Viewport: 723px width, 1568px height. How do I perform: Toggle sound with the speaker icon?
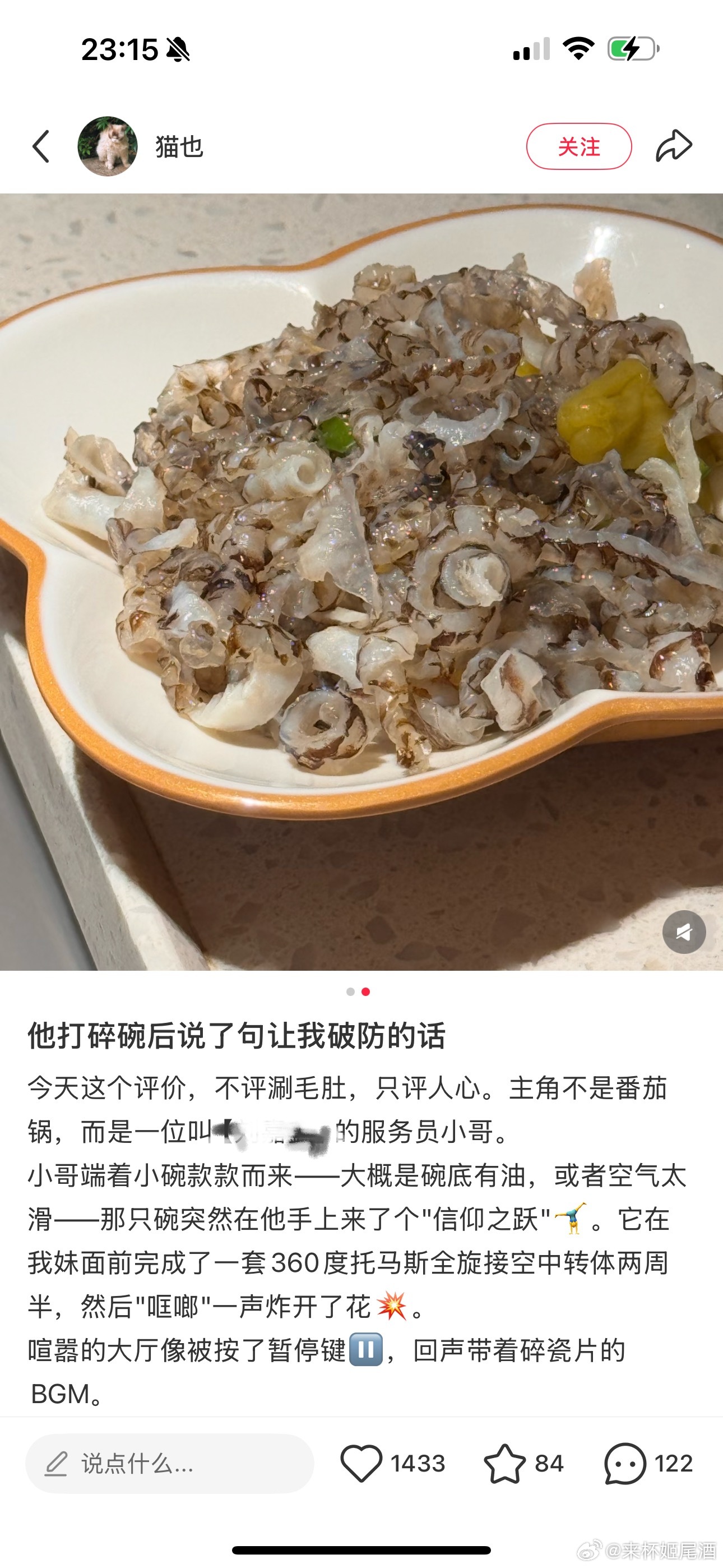tap(683, 932)
